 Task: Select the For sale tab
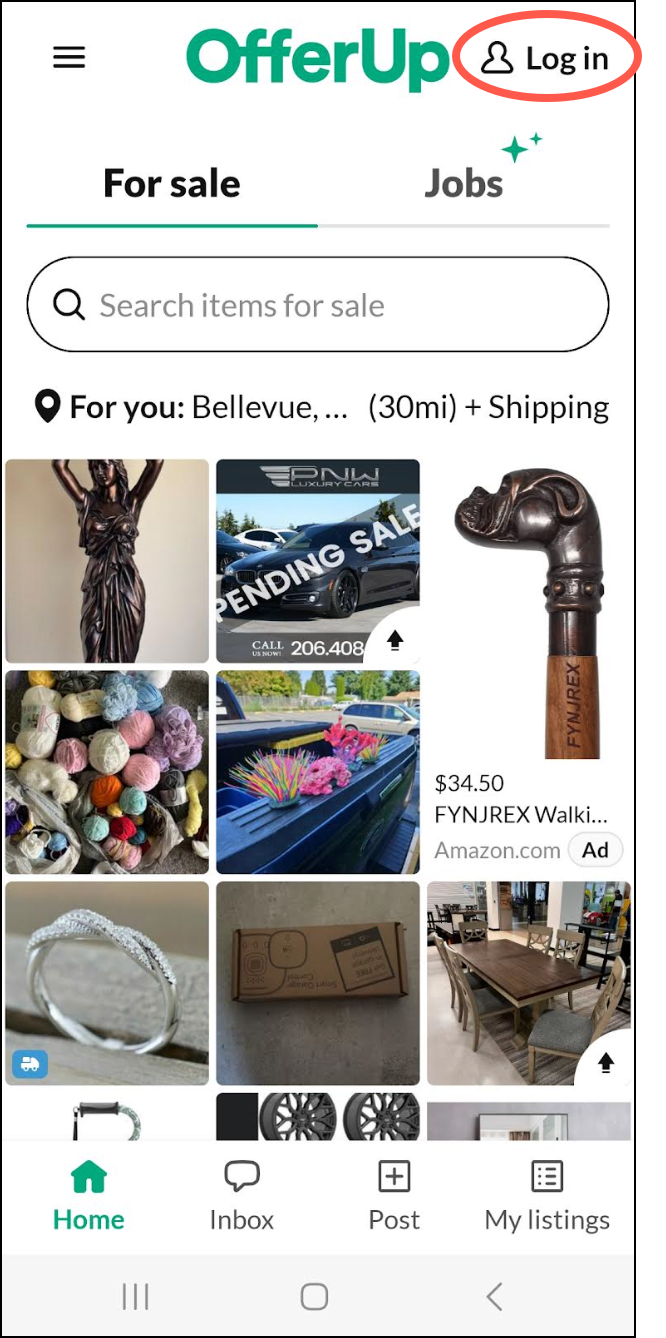[172, 184]
